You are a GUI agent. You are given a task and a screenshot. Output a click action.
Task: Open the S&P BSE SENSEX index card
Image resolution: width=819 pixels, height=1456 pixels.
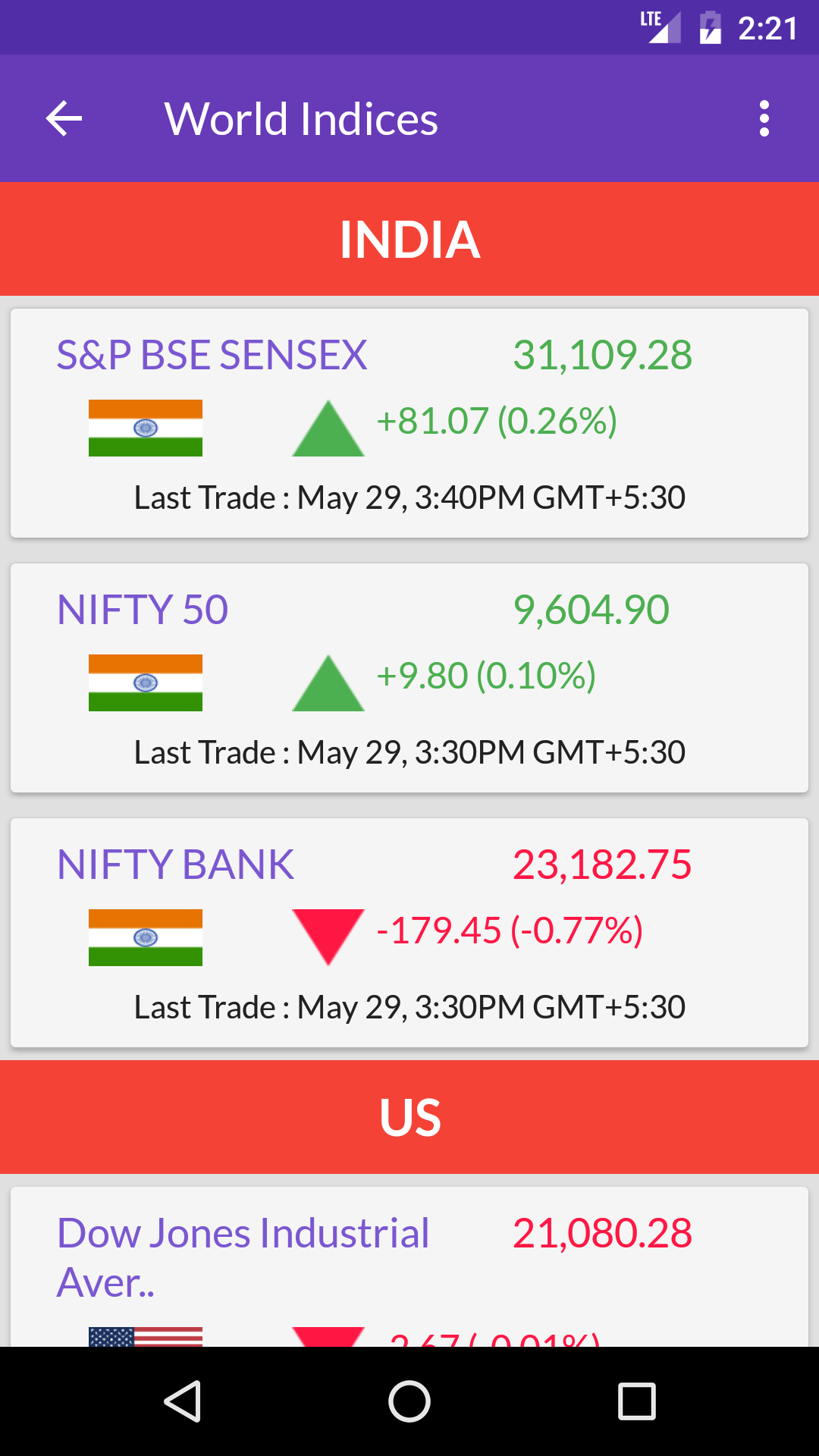pos(409,422)
